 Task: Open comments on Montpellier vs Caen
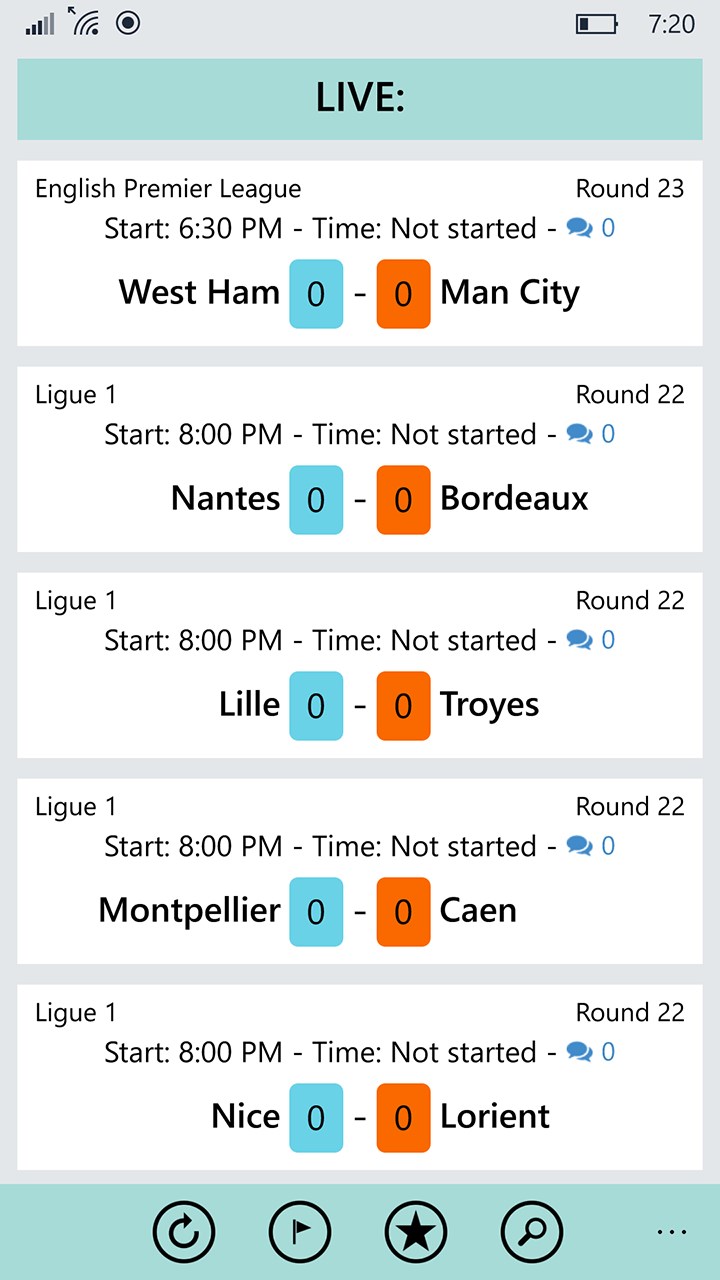coord(590,846)
